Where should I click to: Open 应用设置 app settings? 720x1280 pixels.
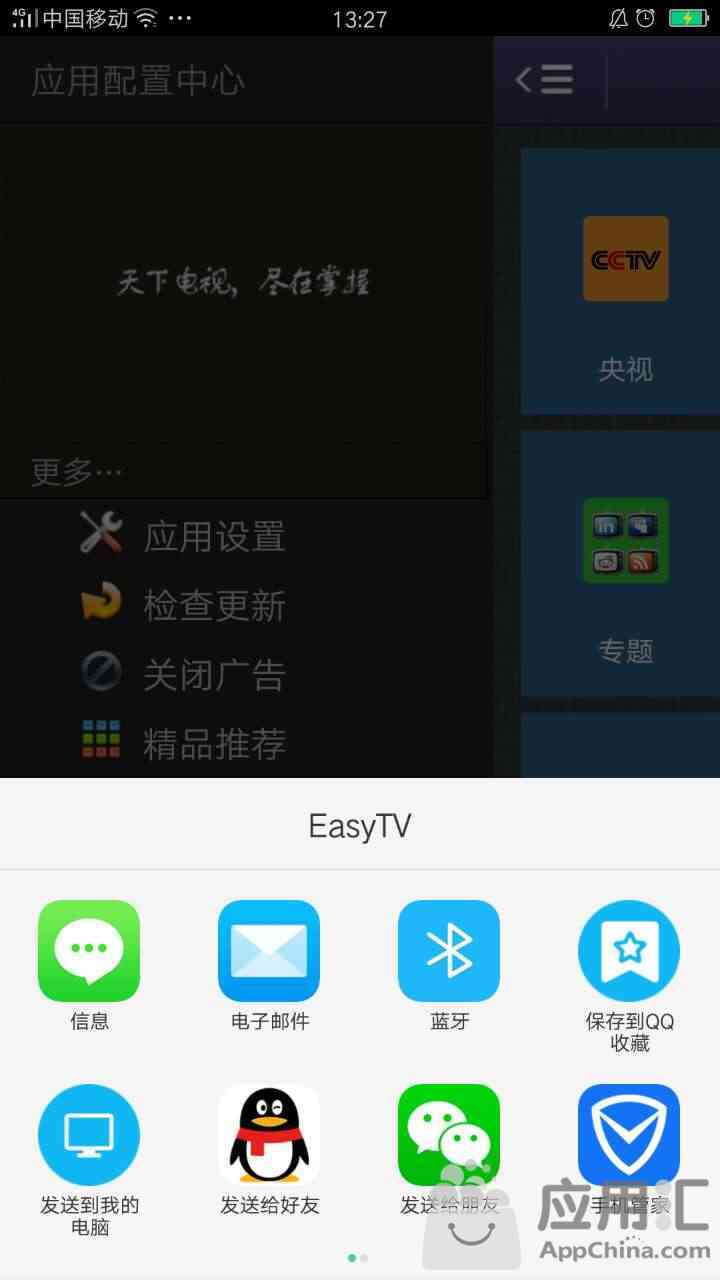pyautogui.click(x=183, y=535)
